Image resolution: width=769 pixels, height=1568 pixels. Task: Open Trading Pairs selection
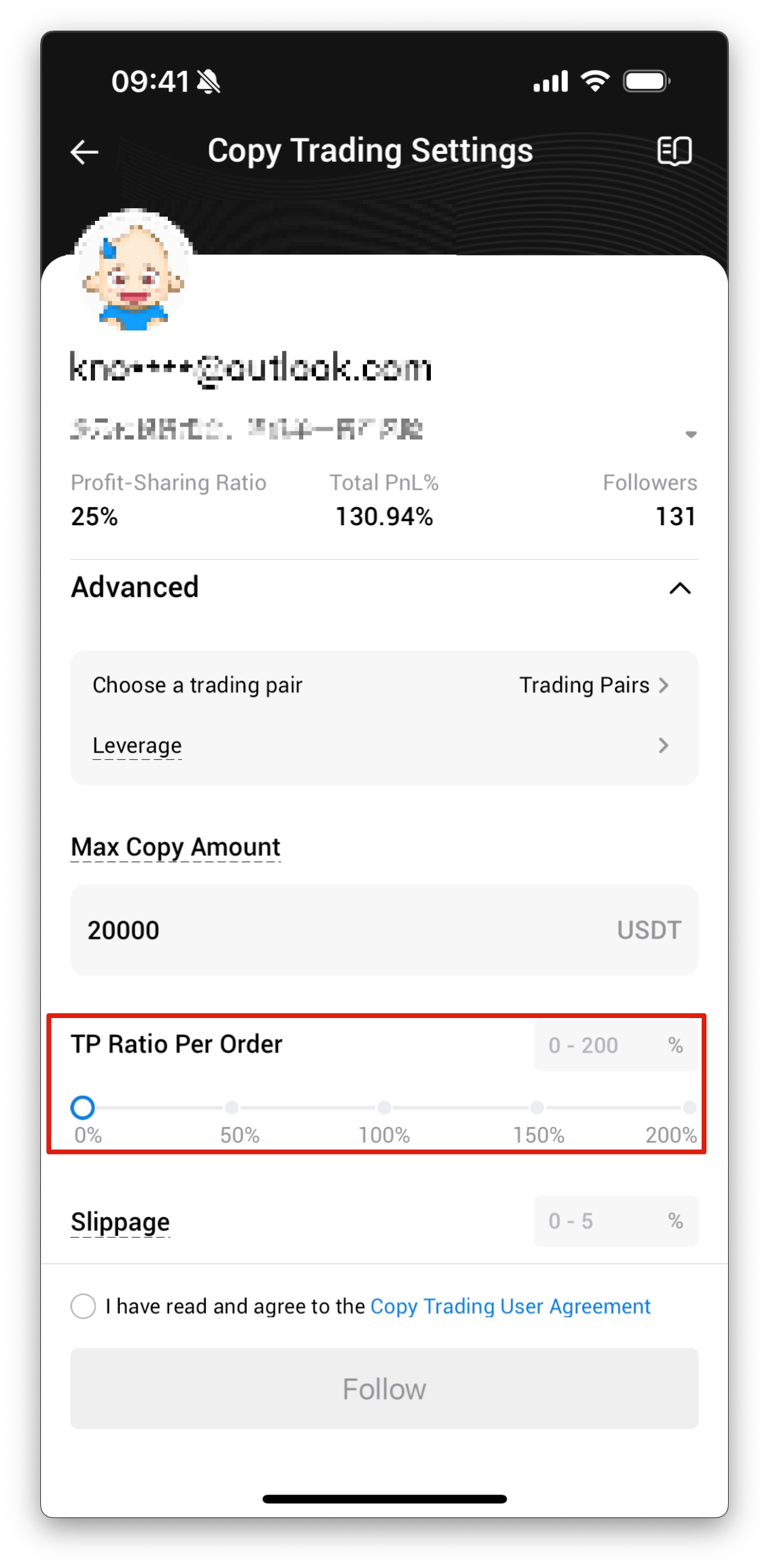click(594, 685)
